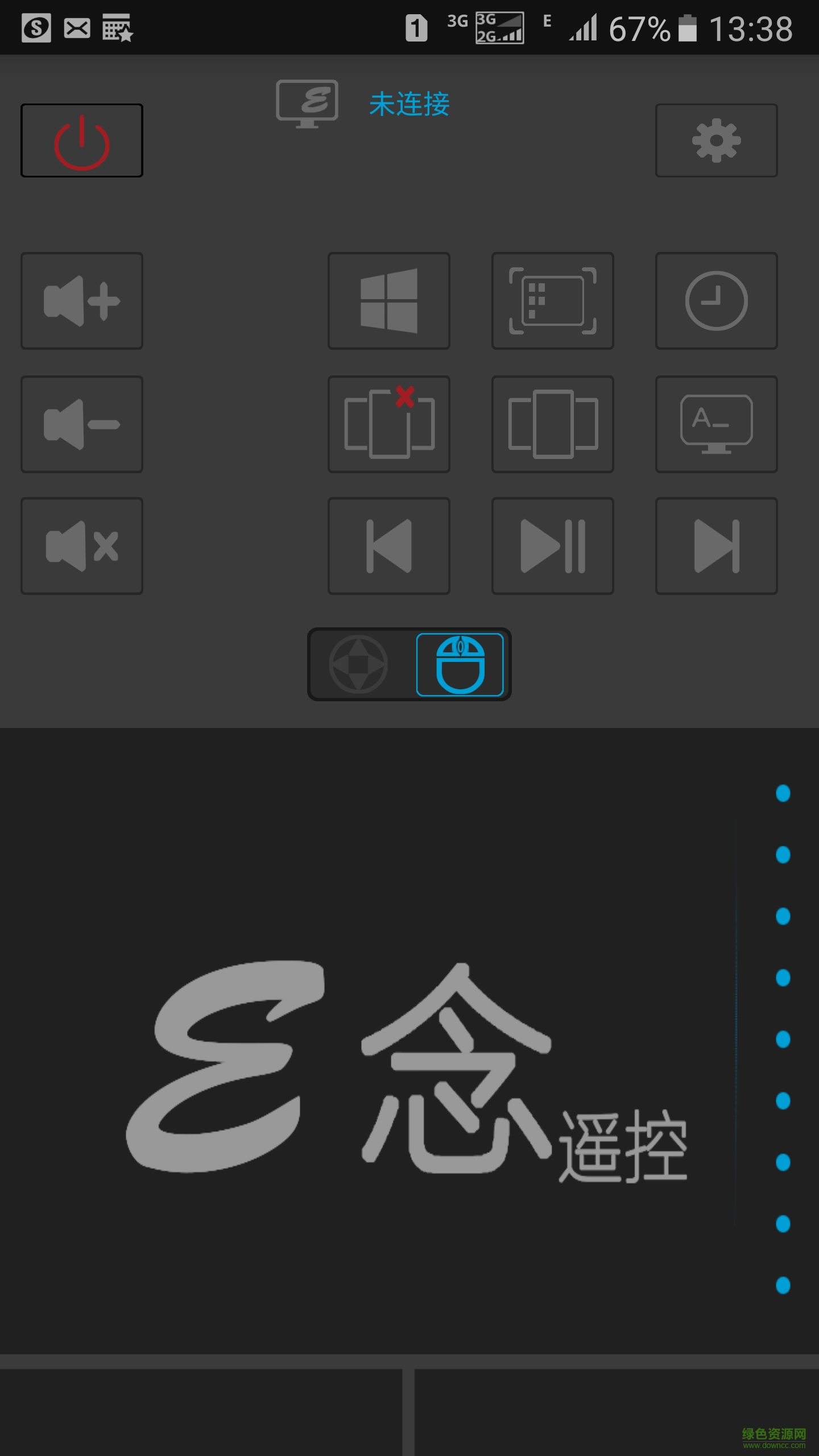The height and width of the screenshot is (1456, 819).
Task: Mute the computer's sound
Action: [x=82, y=546]
